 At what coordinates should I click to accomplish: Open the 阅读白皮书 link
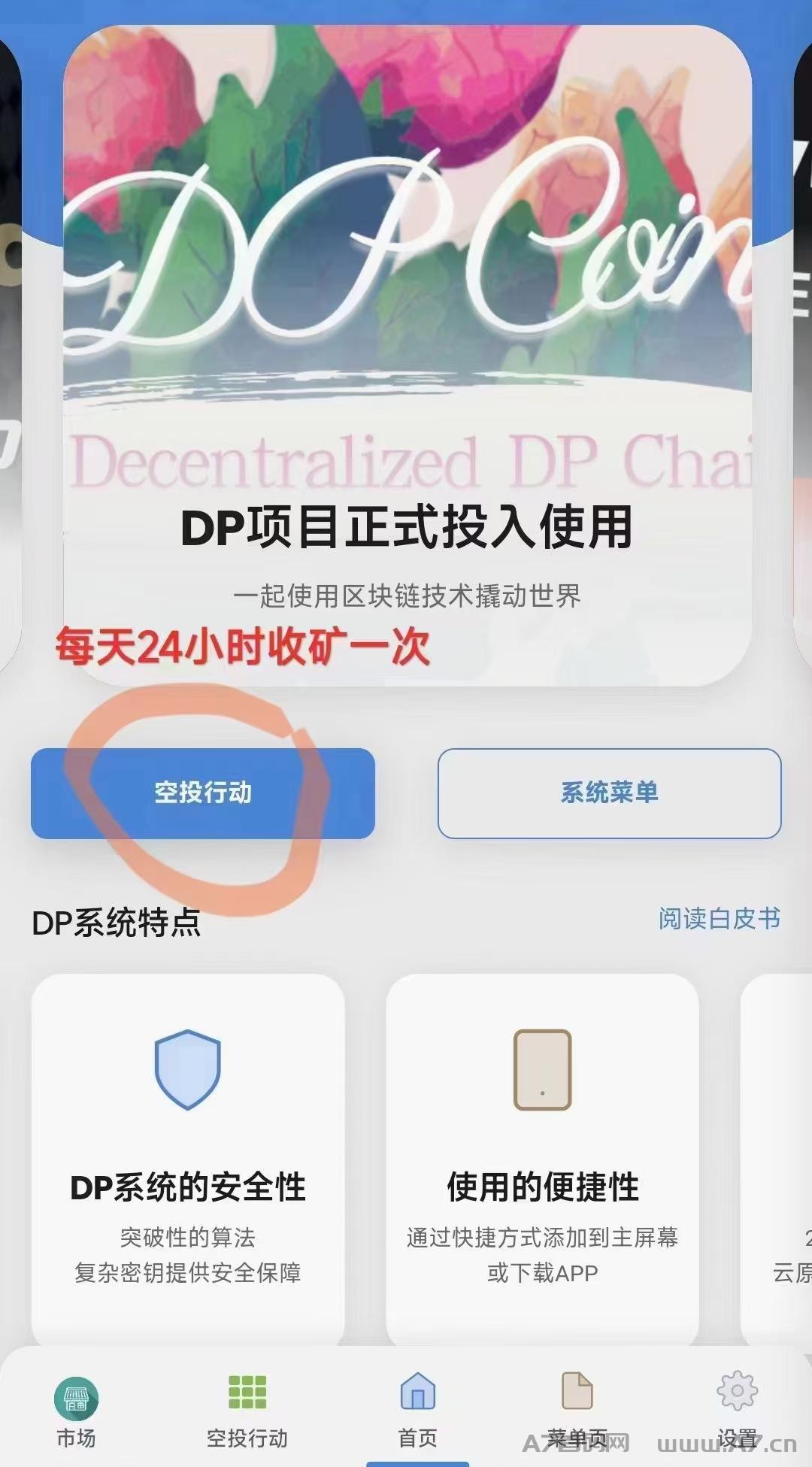(x=719, y=918)
